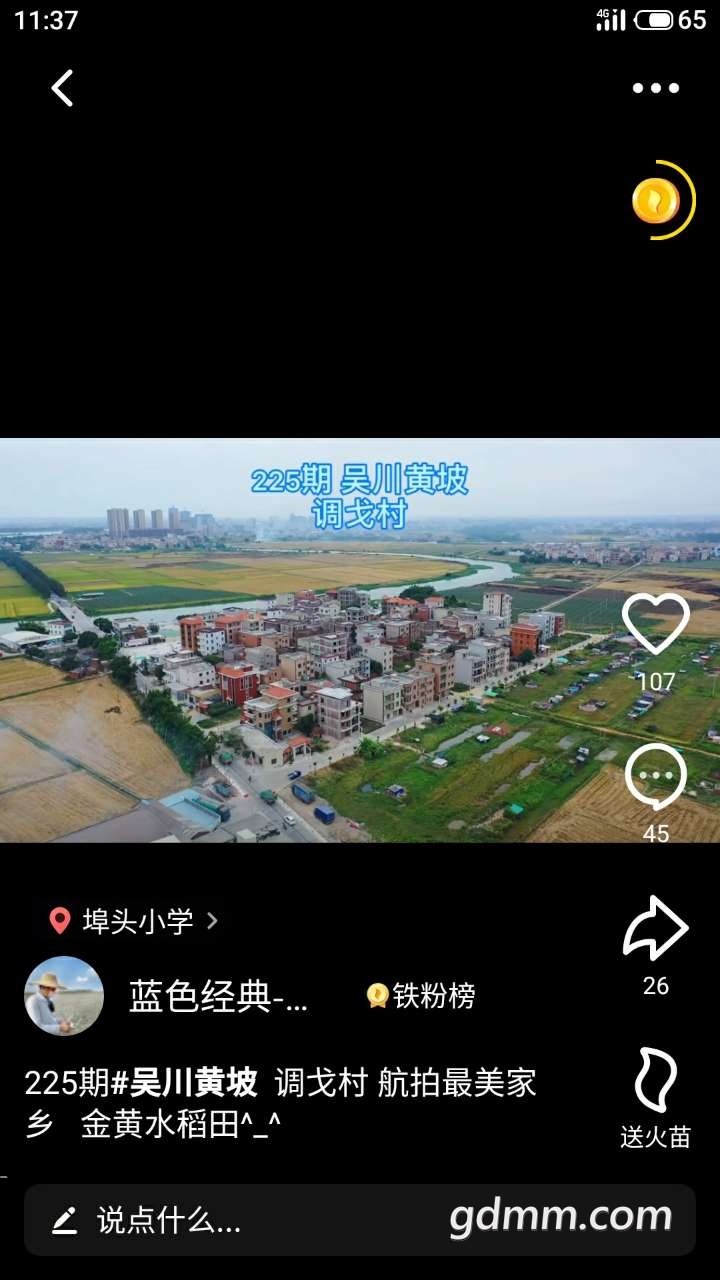The height and width of the screenshot is (1280, 720).
Task: View the uploader's profile avatar
Action: click(x=64, y=996)
